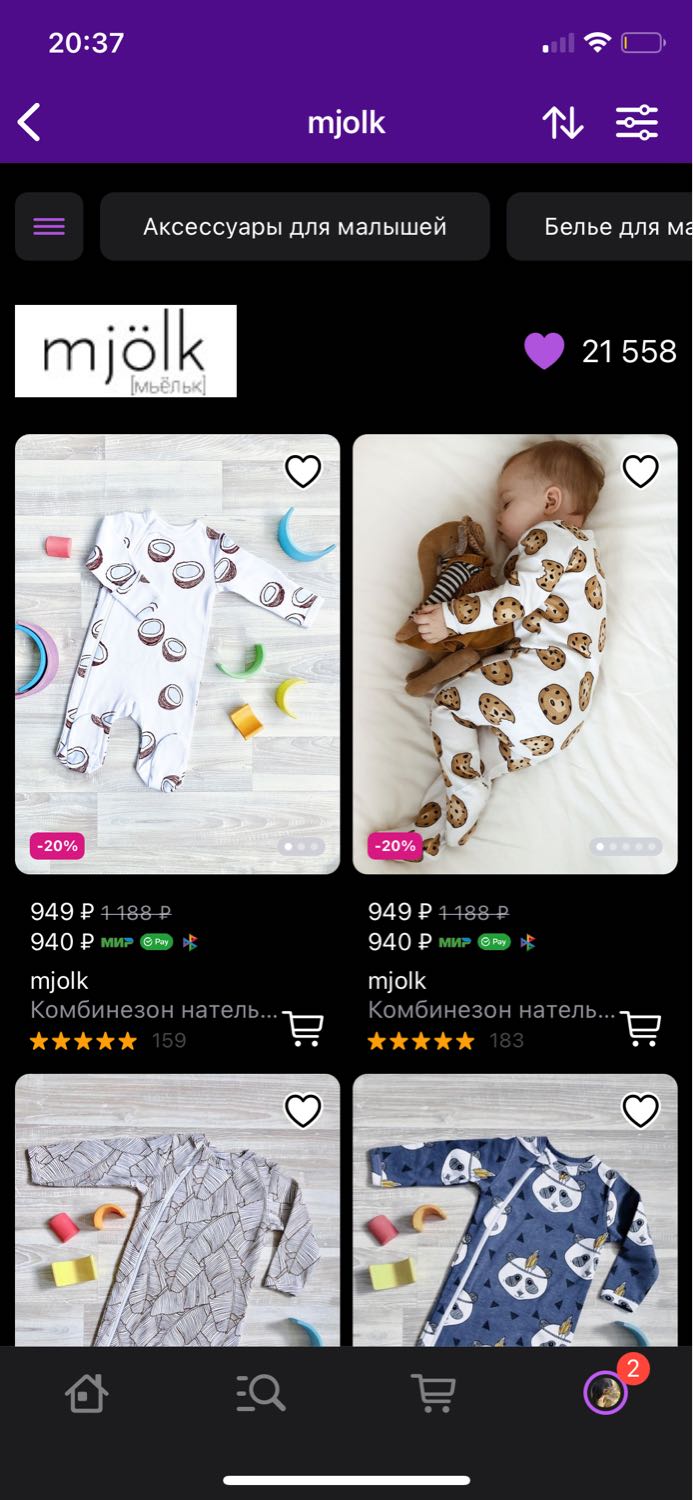
Task: Open the profile tab with 2 notifications
Action: 606,1392
